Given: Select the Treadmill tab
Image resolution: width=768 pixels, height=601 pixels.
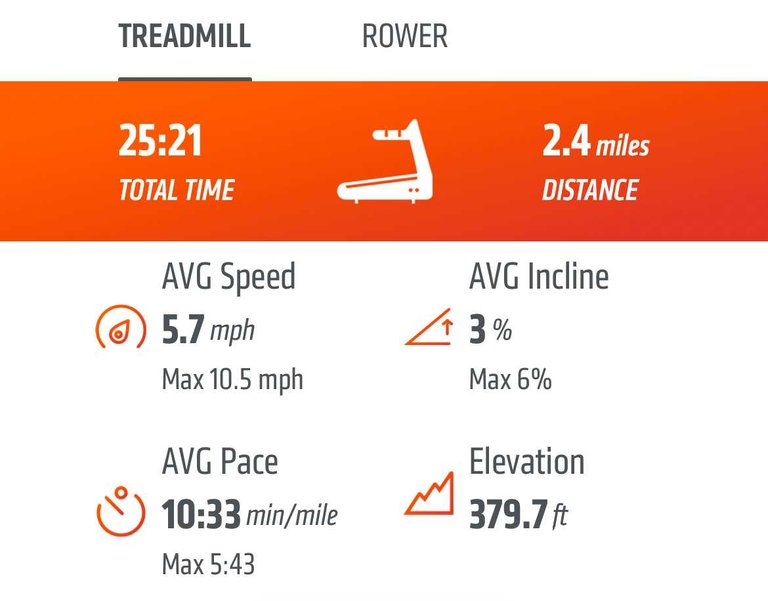Looking at the screenshot, I should 184,37.
